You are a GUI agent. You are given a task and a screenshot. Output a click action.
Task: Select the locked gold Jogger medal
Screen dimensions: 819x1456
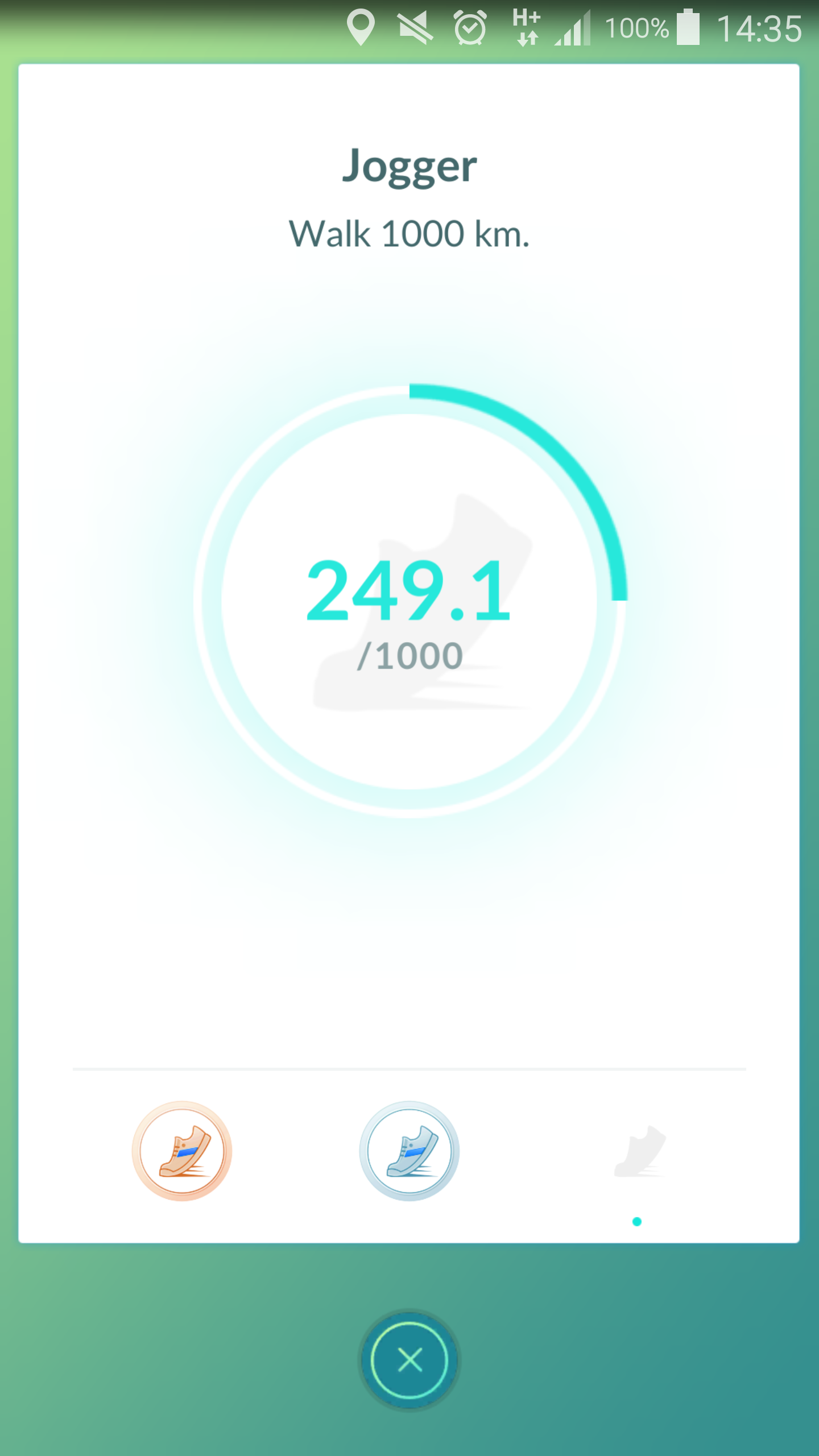[x=639, y=1151]
